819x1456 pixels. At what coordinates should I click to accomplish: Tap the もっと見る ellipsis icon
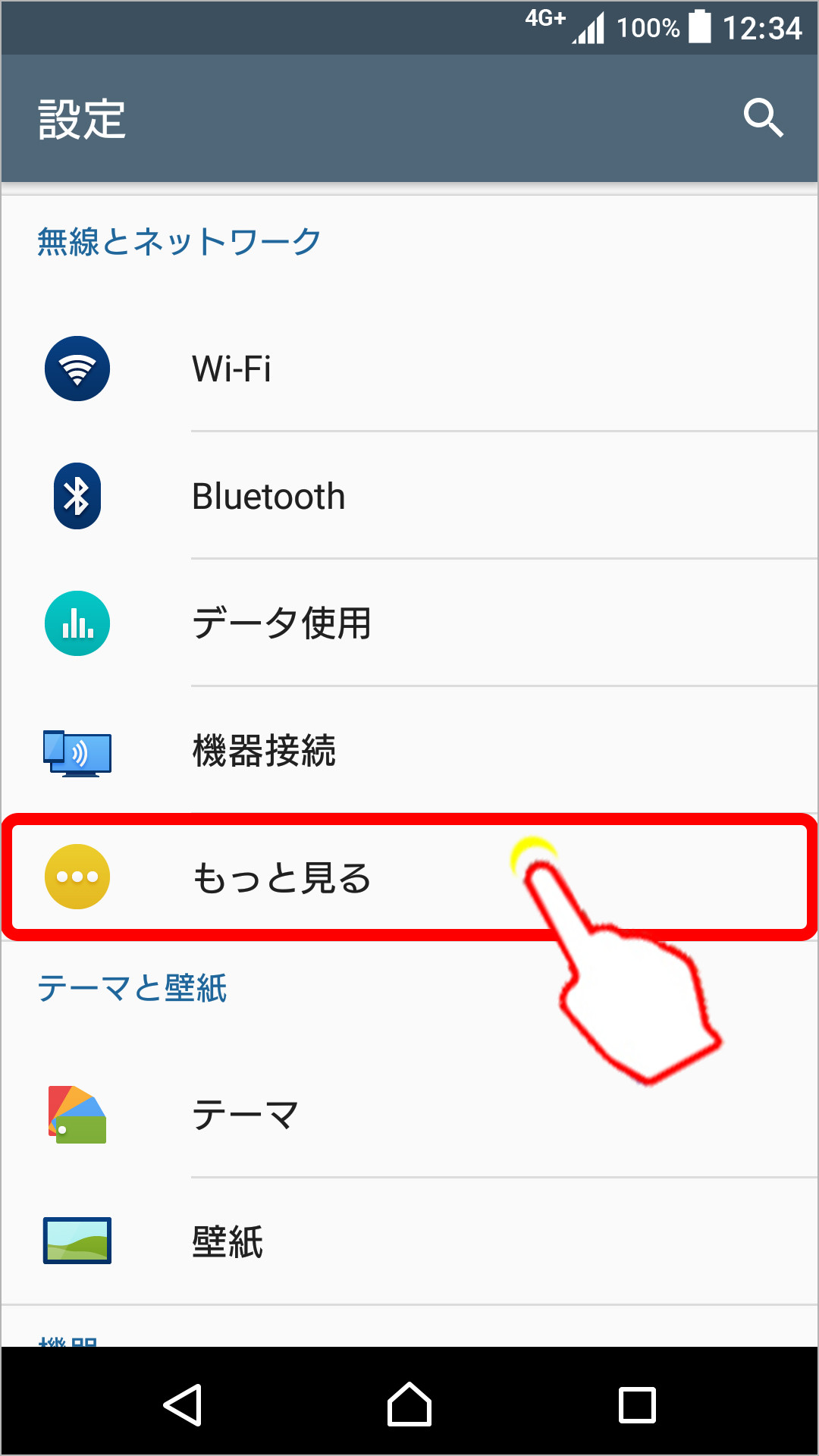77,876
